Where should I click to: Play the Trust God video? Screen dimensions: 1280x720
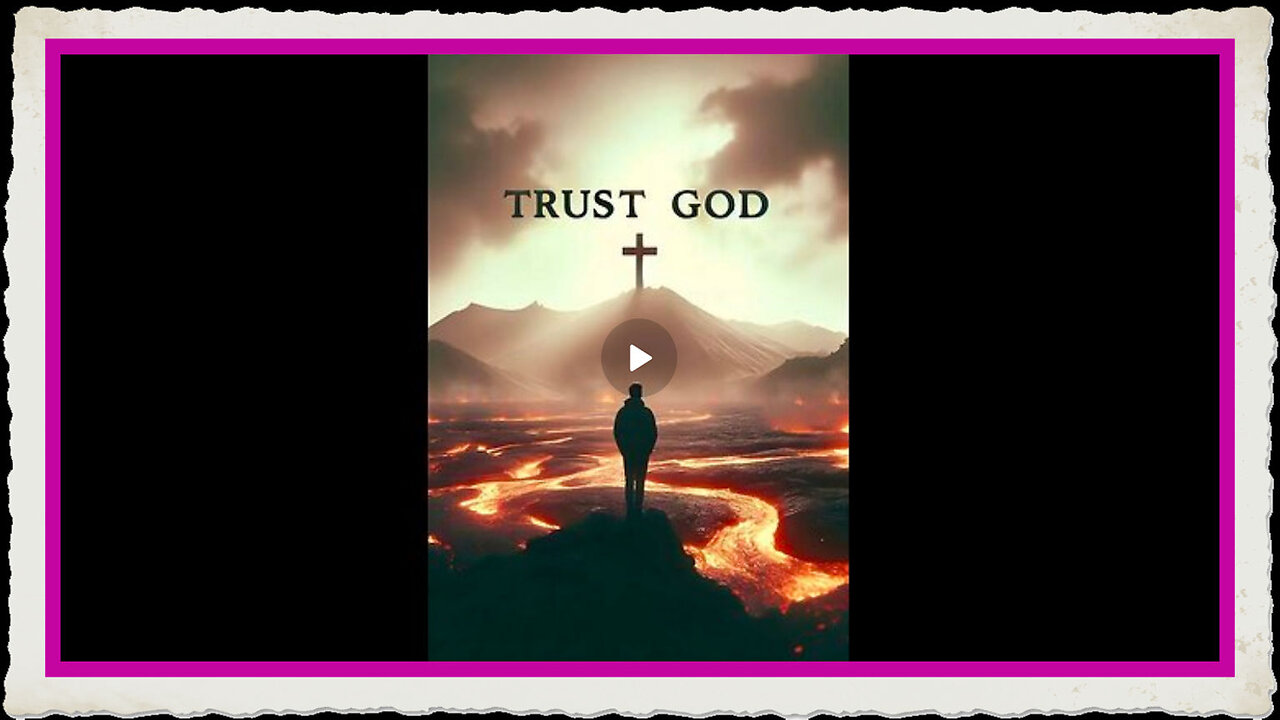pos(639,357)
